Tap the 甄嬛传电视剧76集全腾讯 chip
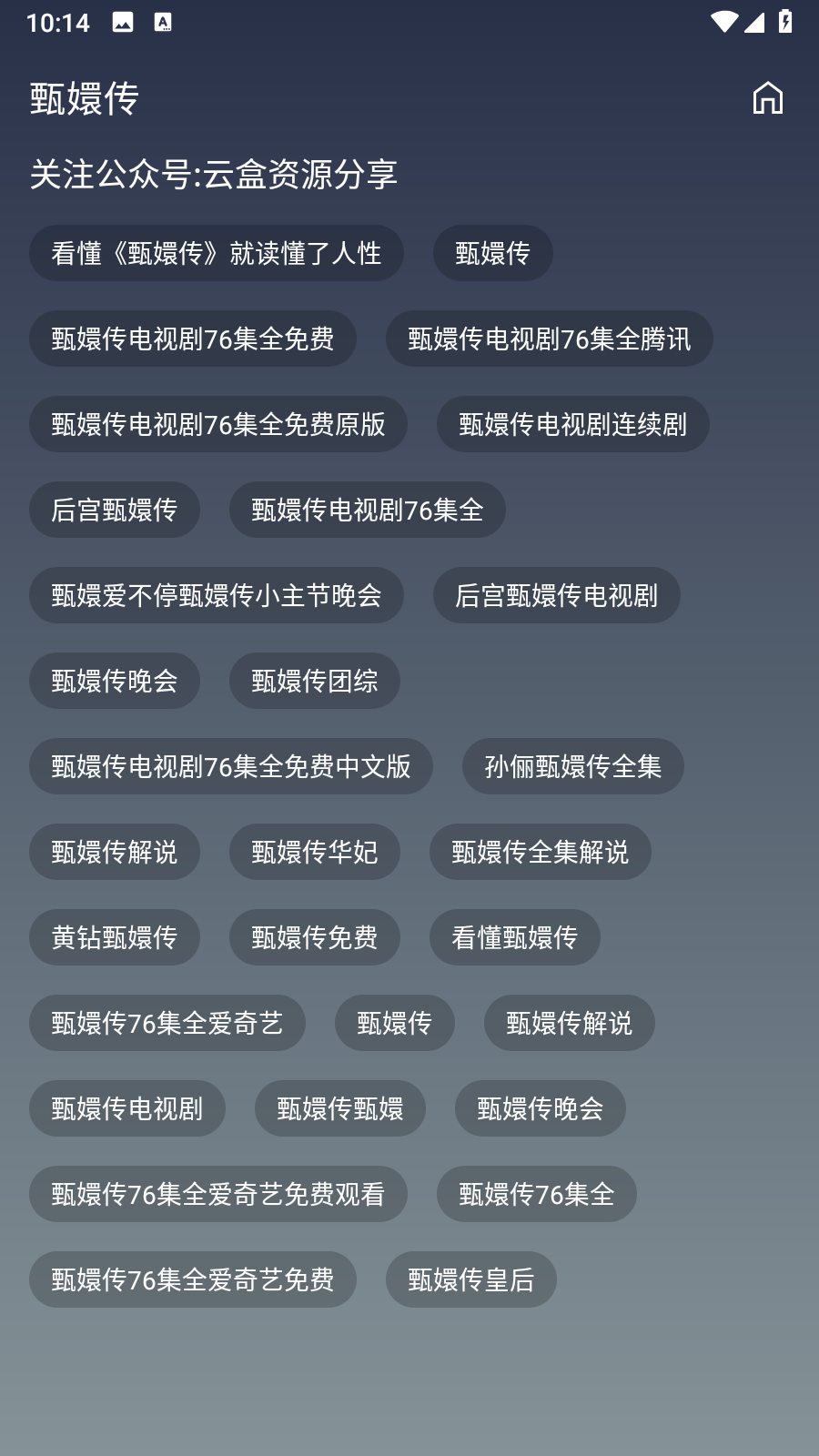This screenshot has height=1456, width=819. point(549,339)
